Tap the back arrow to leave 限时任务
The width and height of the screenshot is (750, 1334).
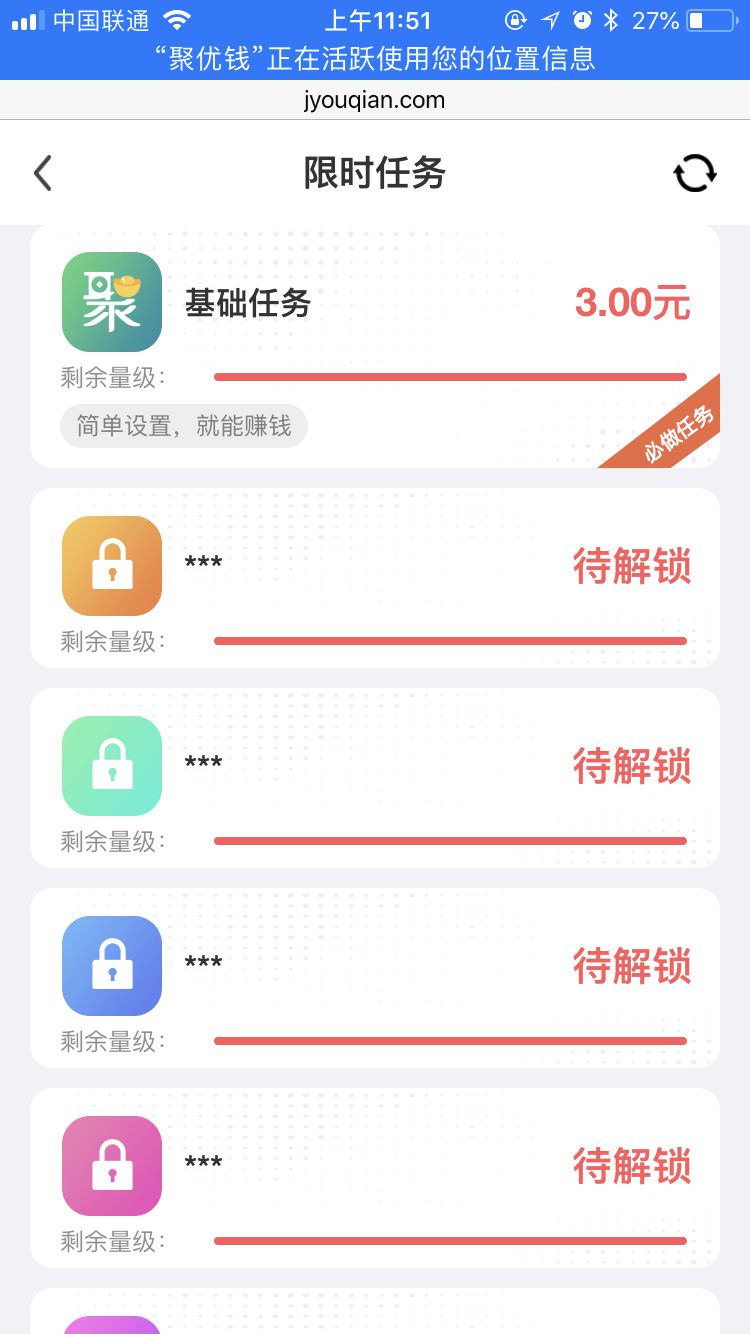[42, 172]
